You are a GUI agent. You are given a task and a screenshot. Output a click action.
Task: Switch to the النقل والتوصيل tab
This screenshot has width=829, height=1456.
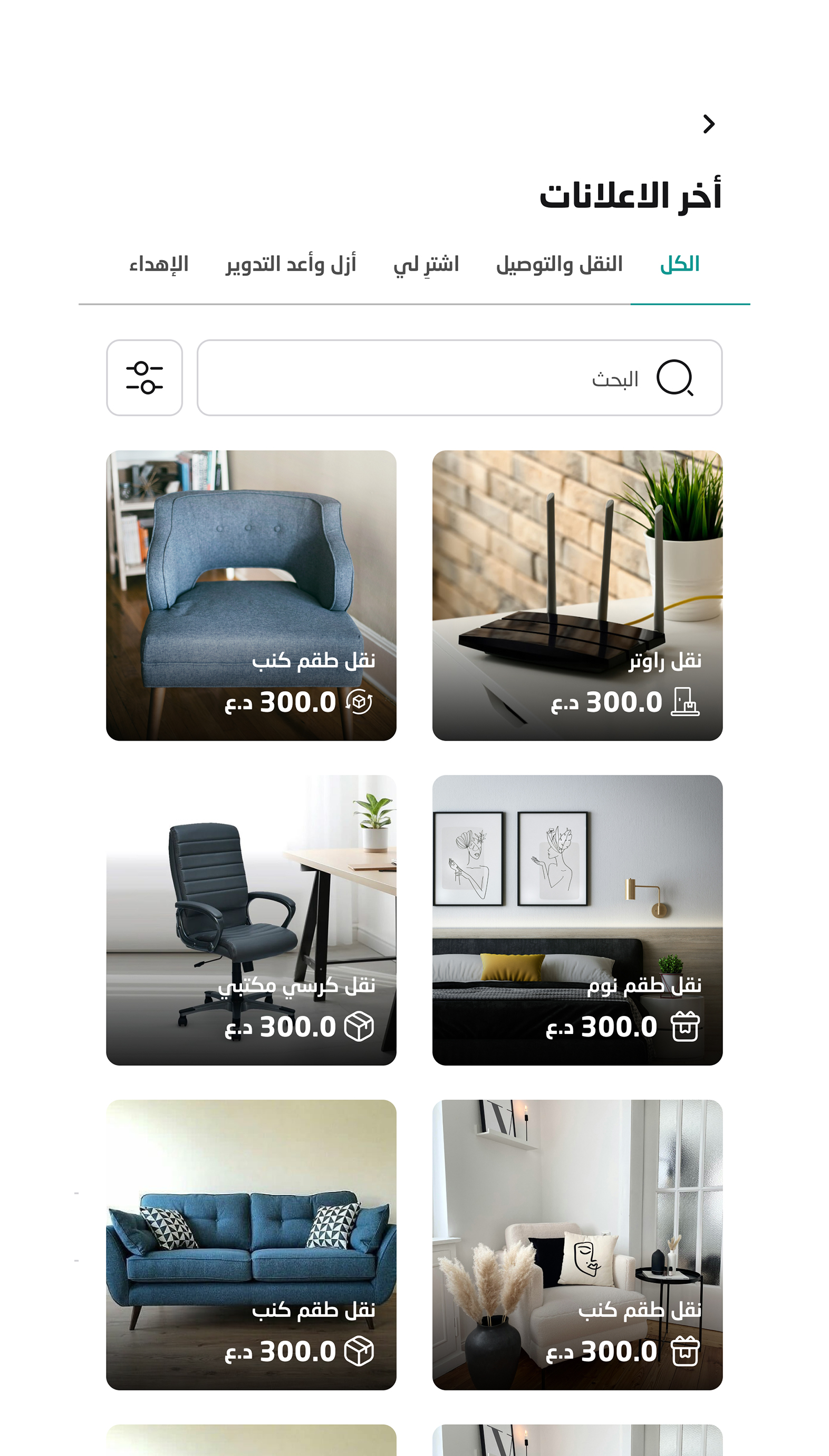pyautogui.click(x=559, y=265)
